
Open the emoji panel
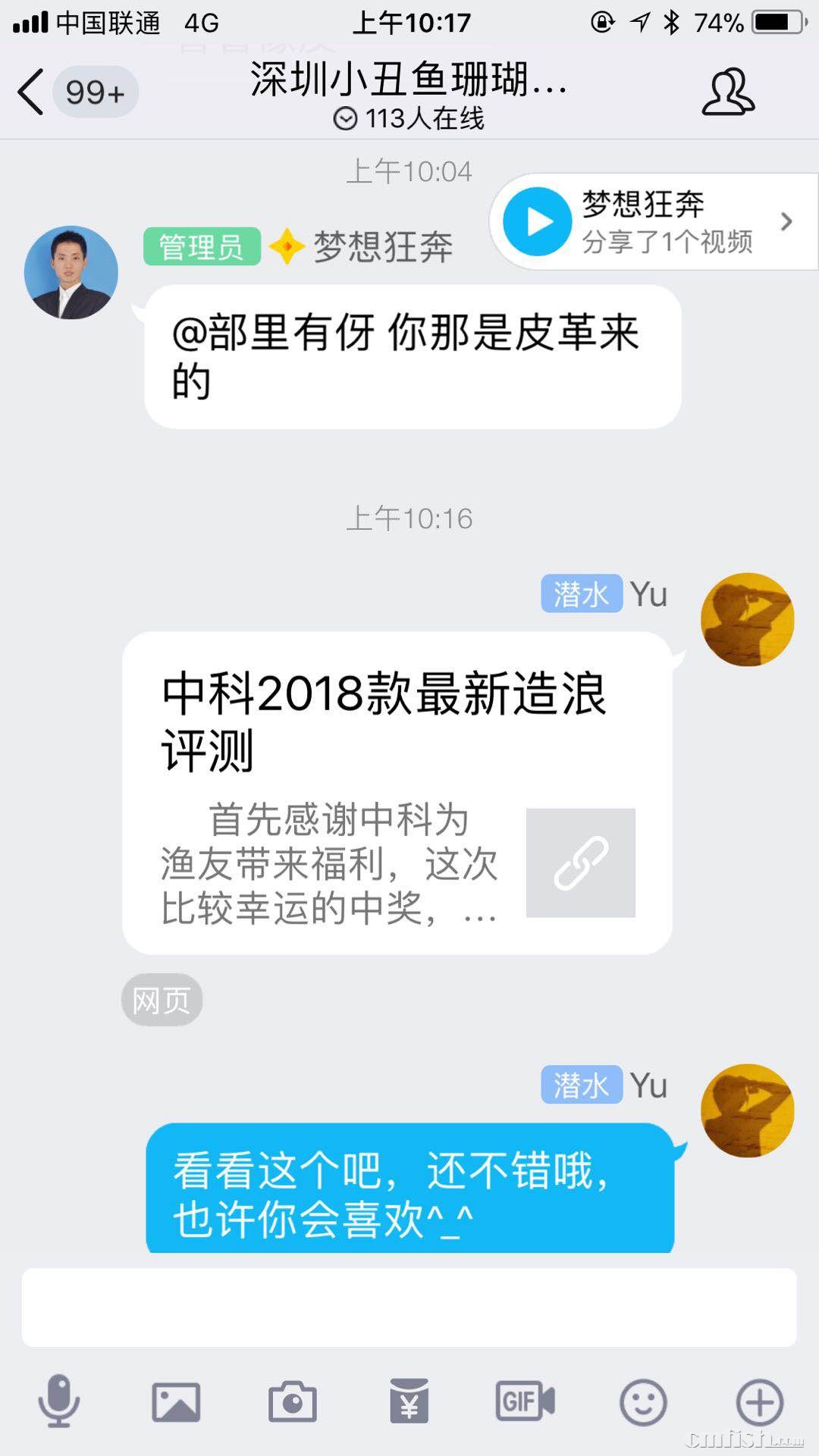click(643, 1401)
